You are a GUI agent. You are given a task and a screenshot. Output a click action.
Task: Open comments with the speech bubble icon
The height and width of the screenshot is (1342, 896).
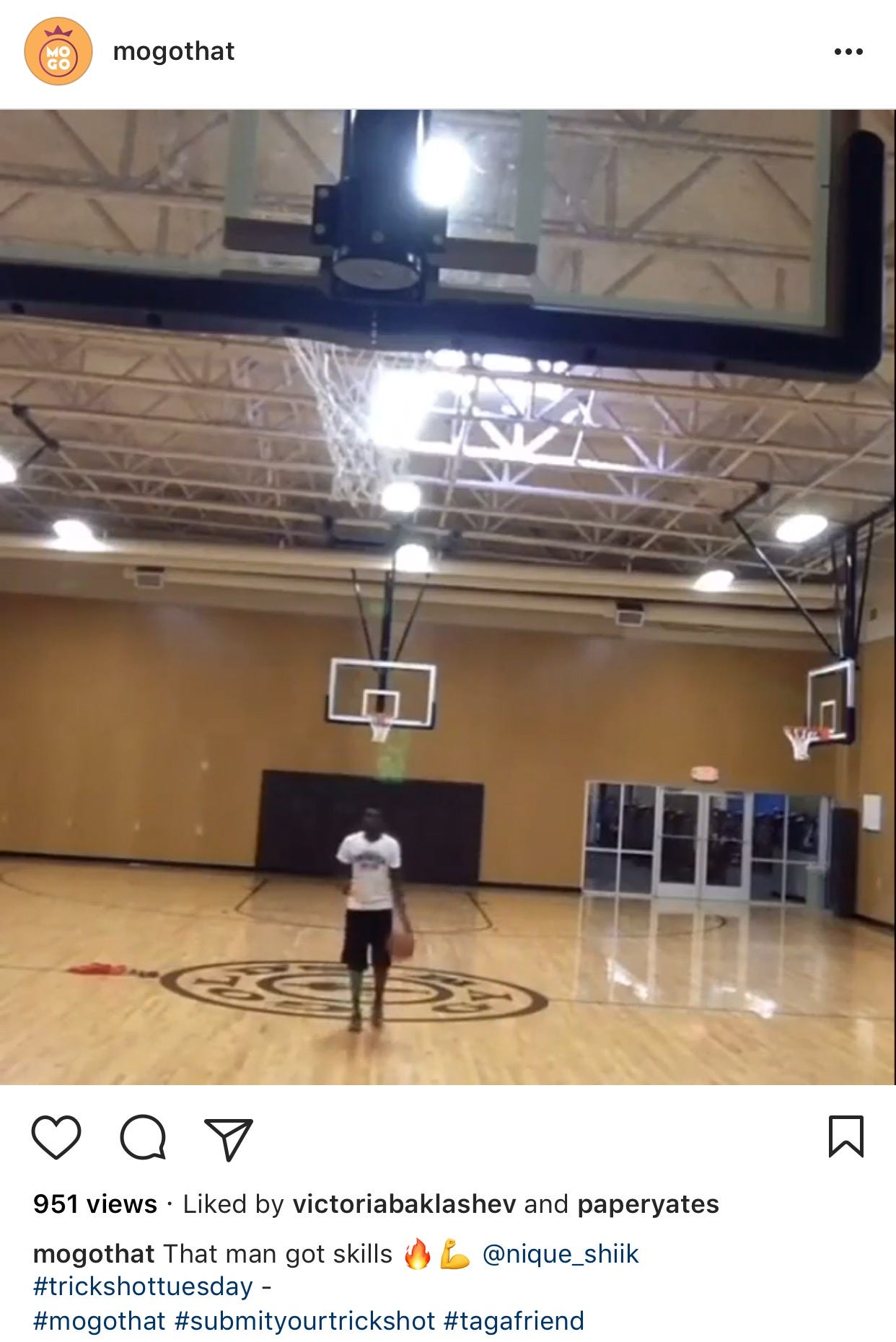143,1138
